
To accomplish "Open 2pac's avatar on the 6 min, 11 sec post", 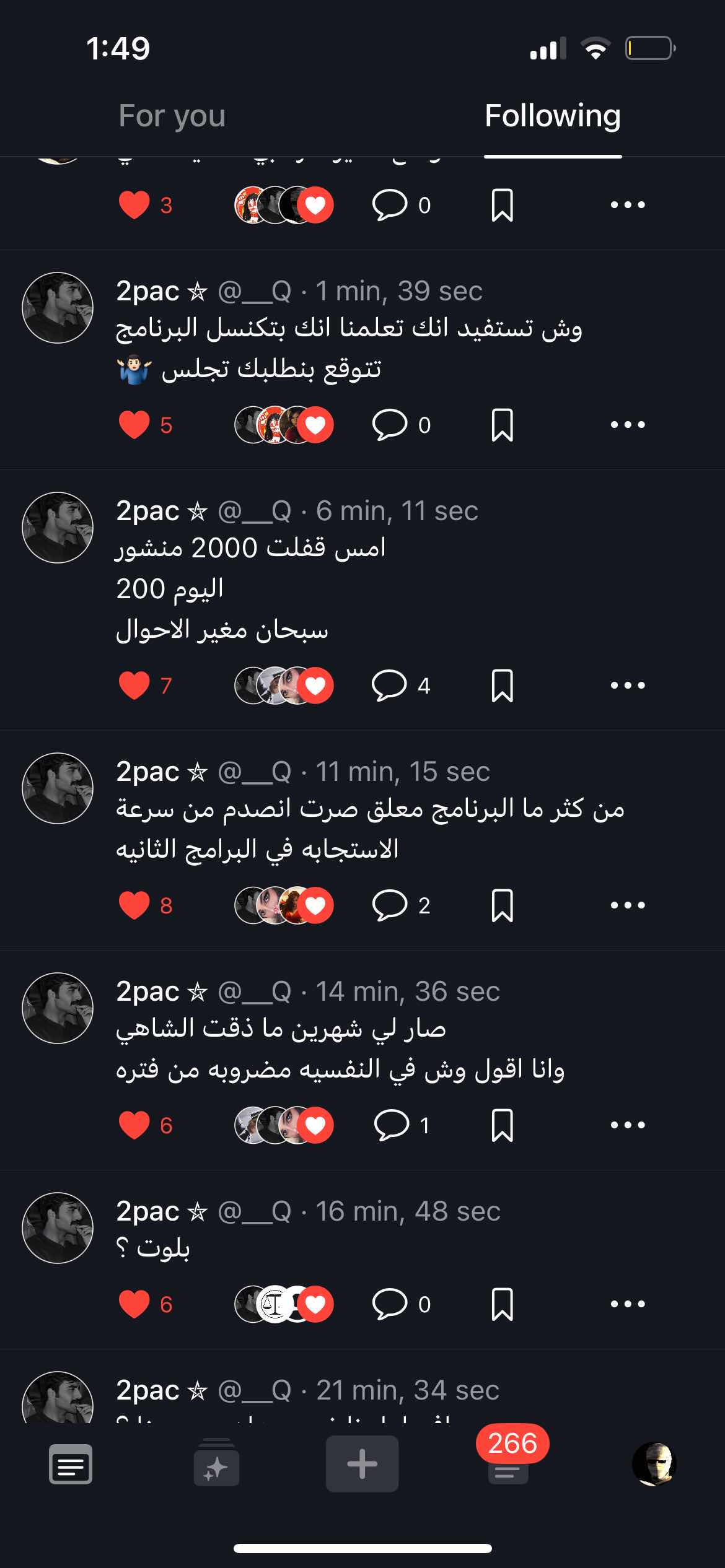I will (58, 528).
